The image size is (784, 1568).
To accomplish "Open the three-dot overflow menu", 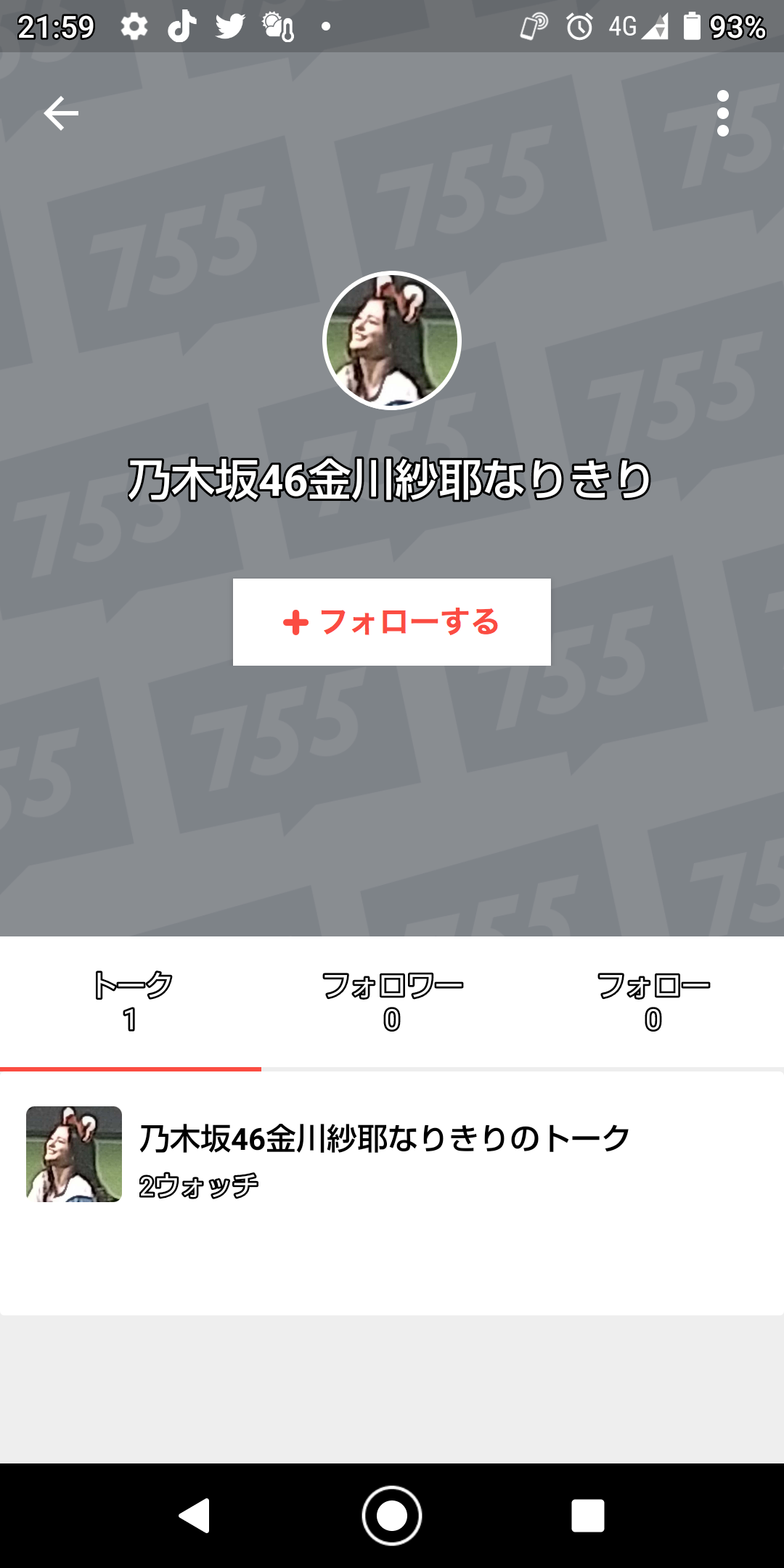I will tap(723, 113).
